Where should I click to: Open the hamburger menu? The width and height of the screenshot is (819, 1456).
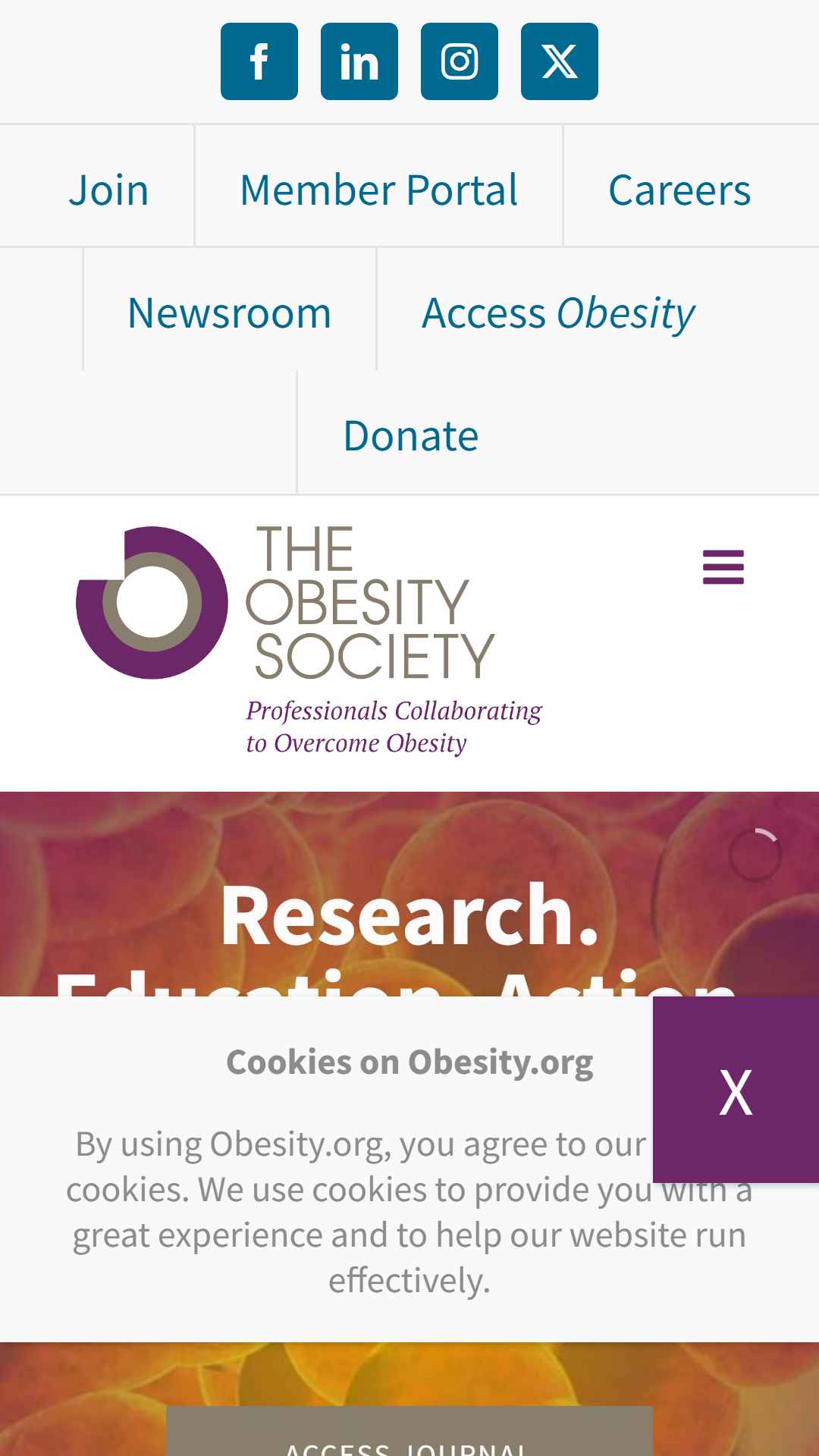(x=723, y=567)
